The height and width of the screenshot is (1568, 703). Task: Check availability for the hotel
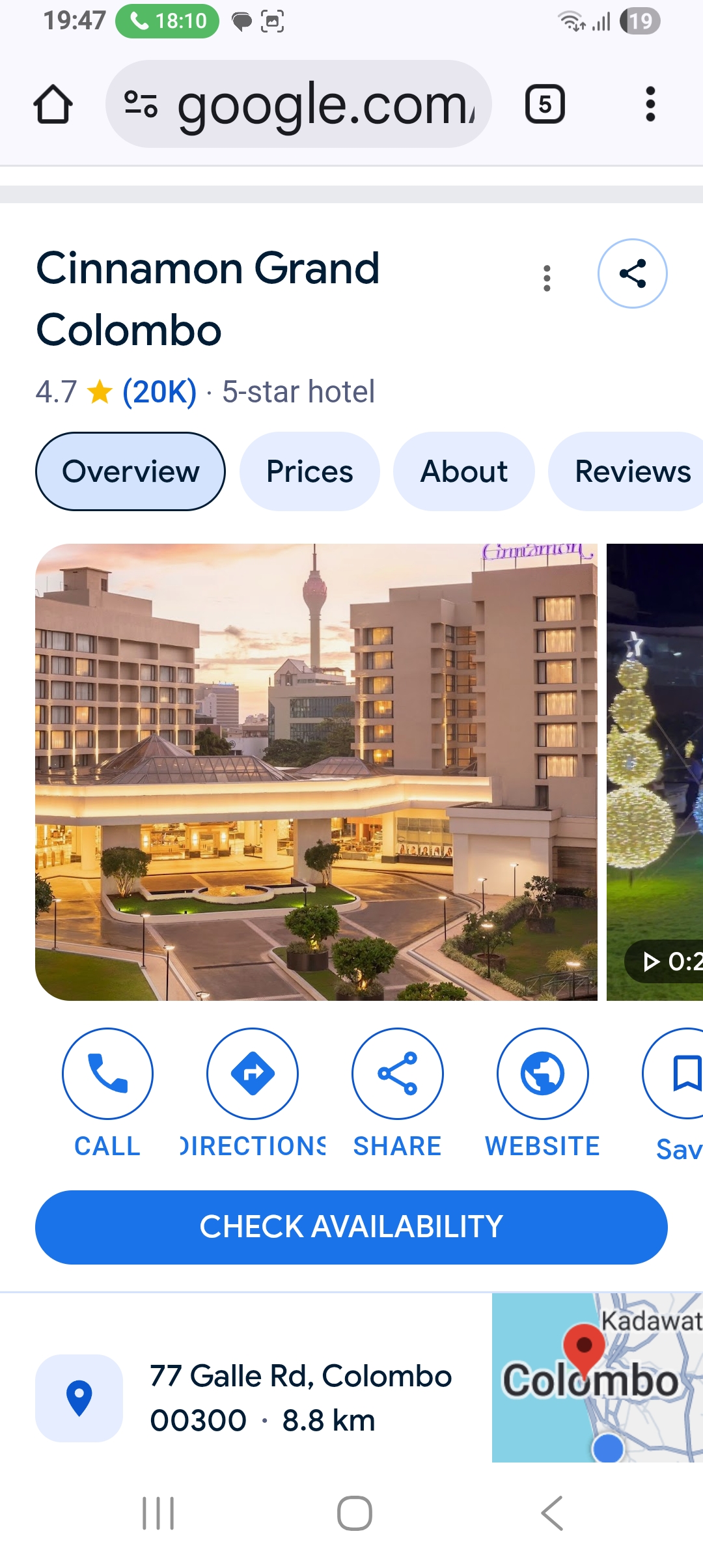351,1227
